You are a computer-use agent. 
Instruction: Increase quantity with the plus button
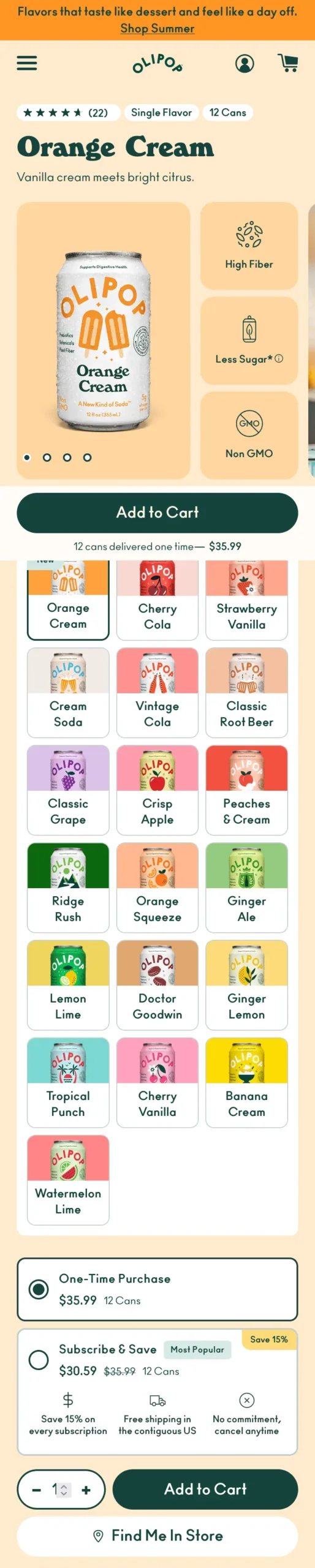coord(86,1490)
